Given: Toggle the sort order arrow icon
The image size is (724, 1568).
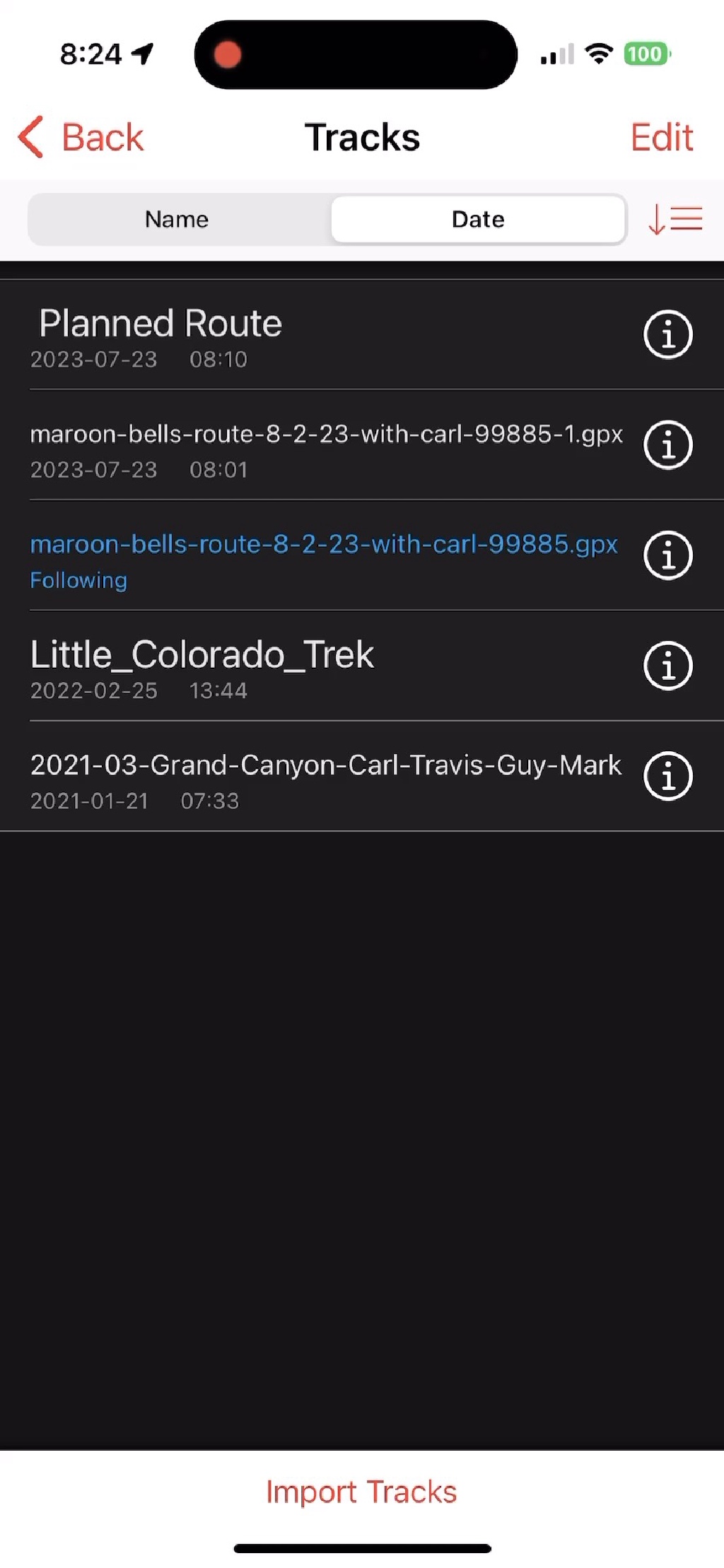Looking at the screenshot, I should point(675,219).
